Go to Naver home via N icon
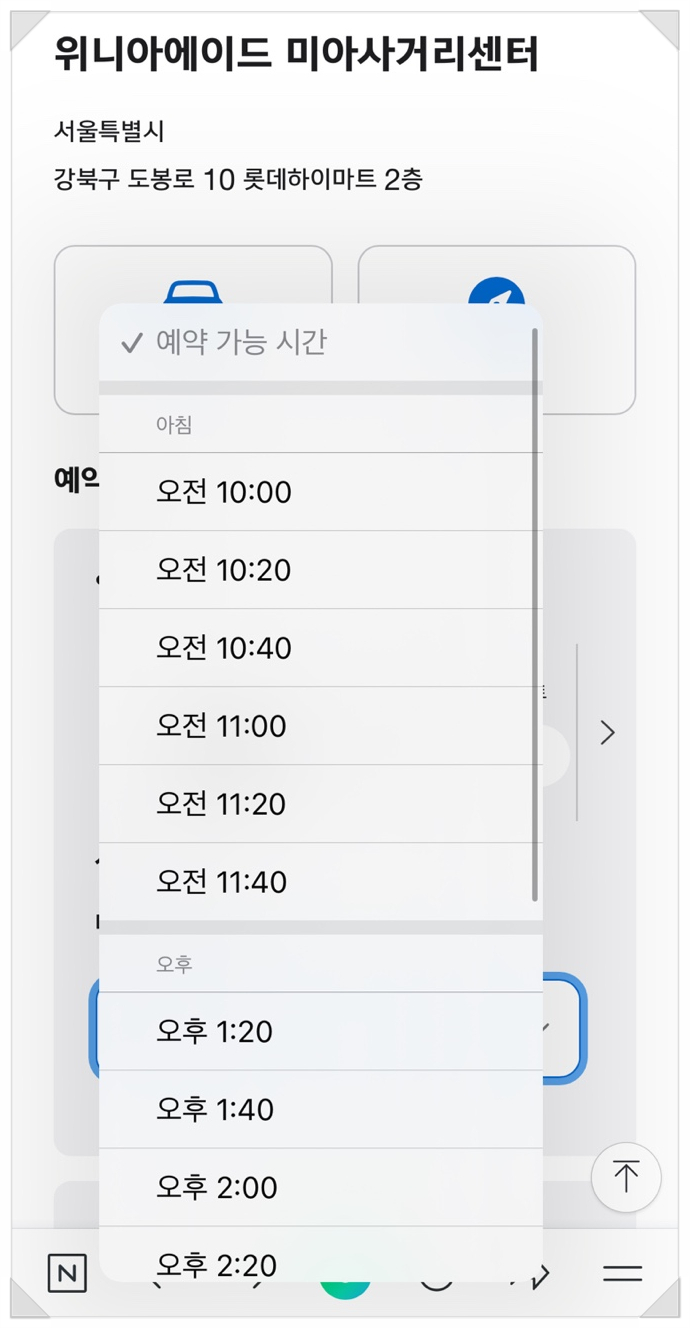Viewport: 690px width, 1328px height. tap(67, 1273)
